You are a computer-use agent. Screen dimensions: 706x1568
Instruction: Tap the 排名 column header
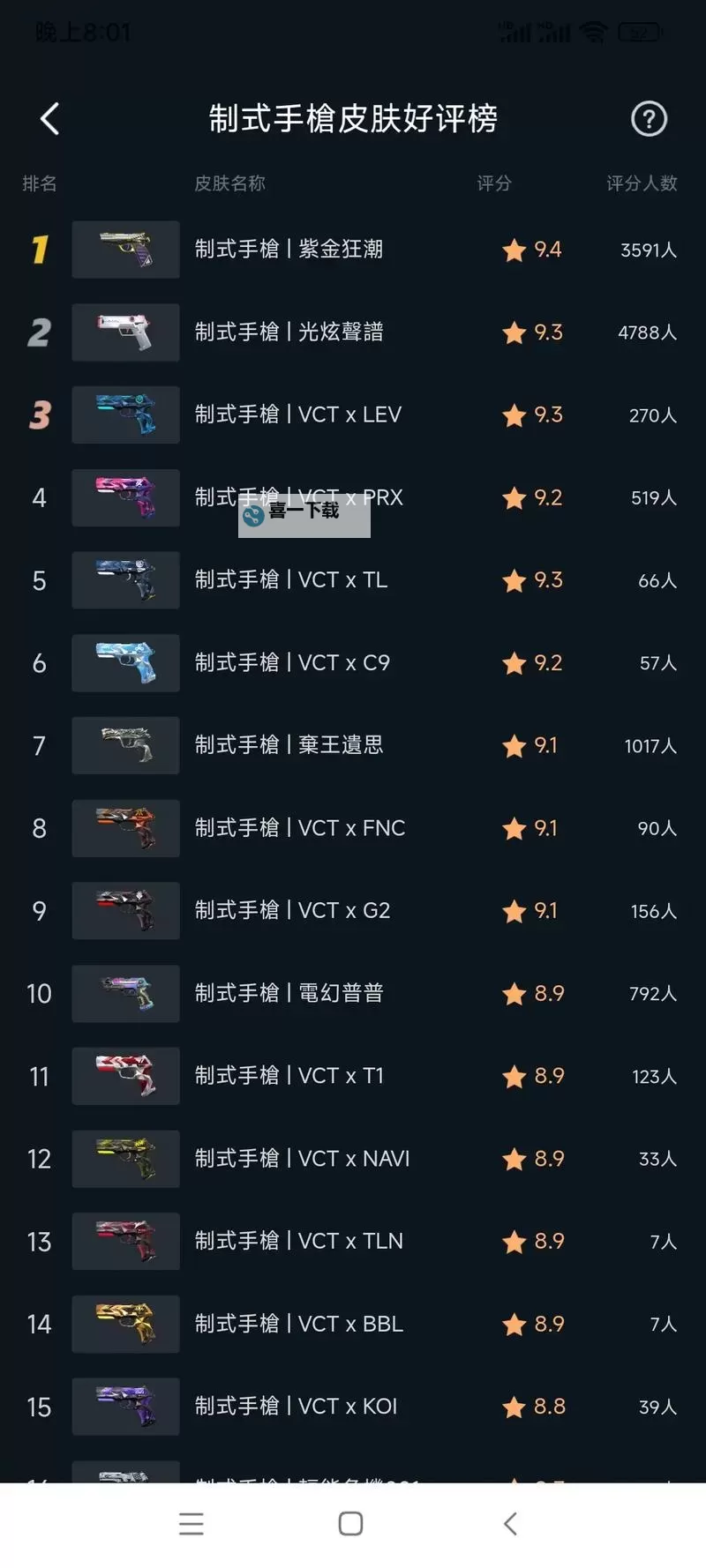tap(39, 183)
